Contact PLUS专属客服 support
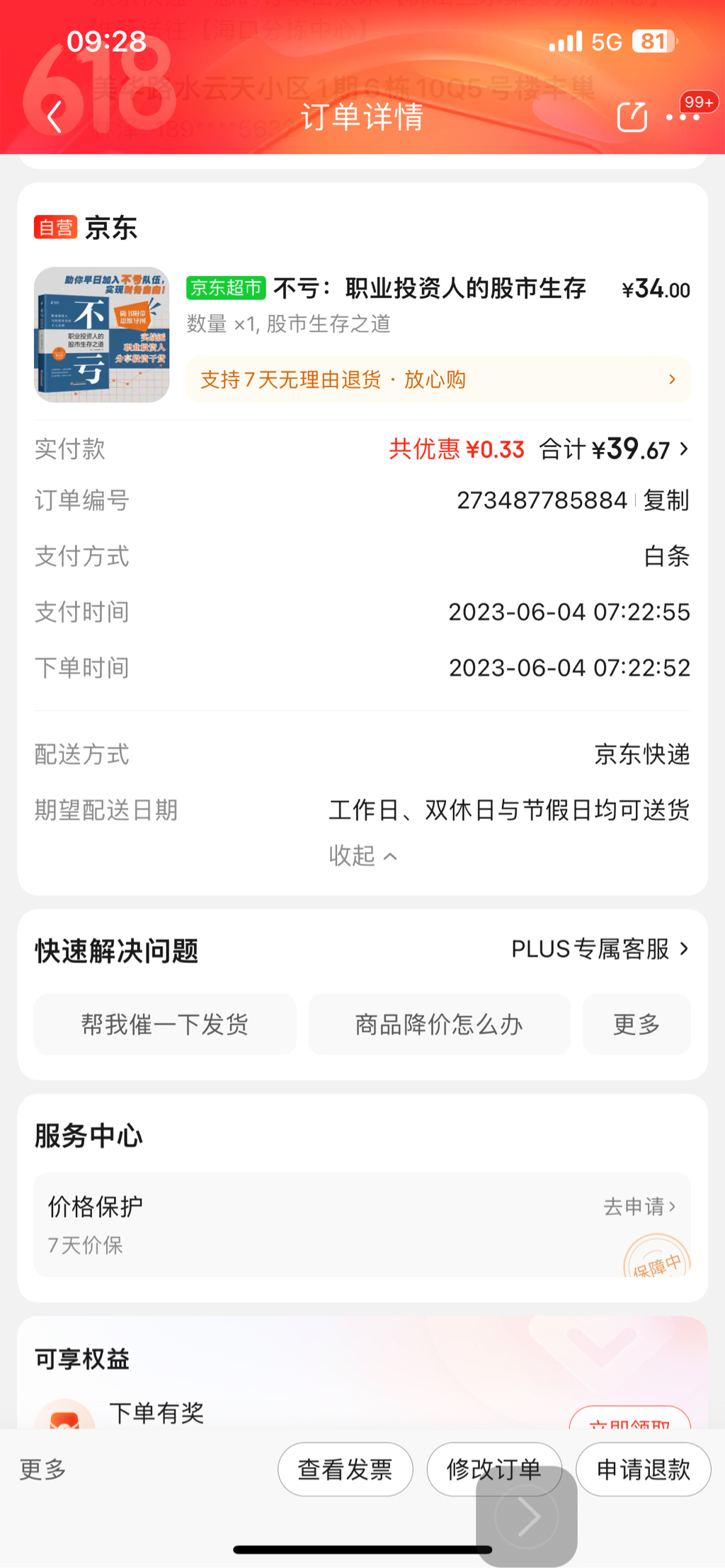 click(599, 949)
